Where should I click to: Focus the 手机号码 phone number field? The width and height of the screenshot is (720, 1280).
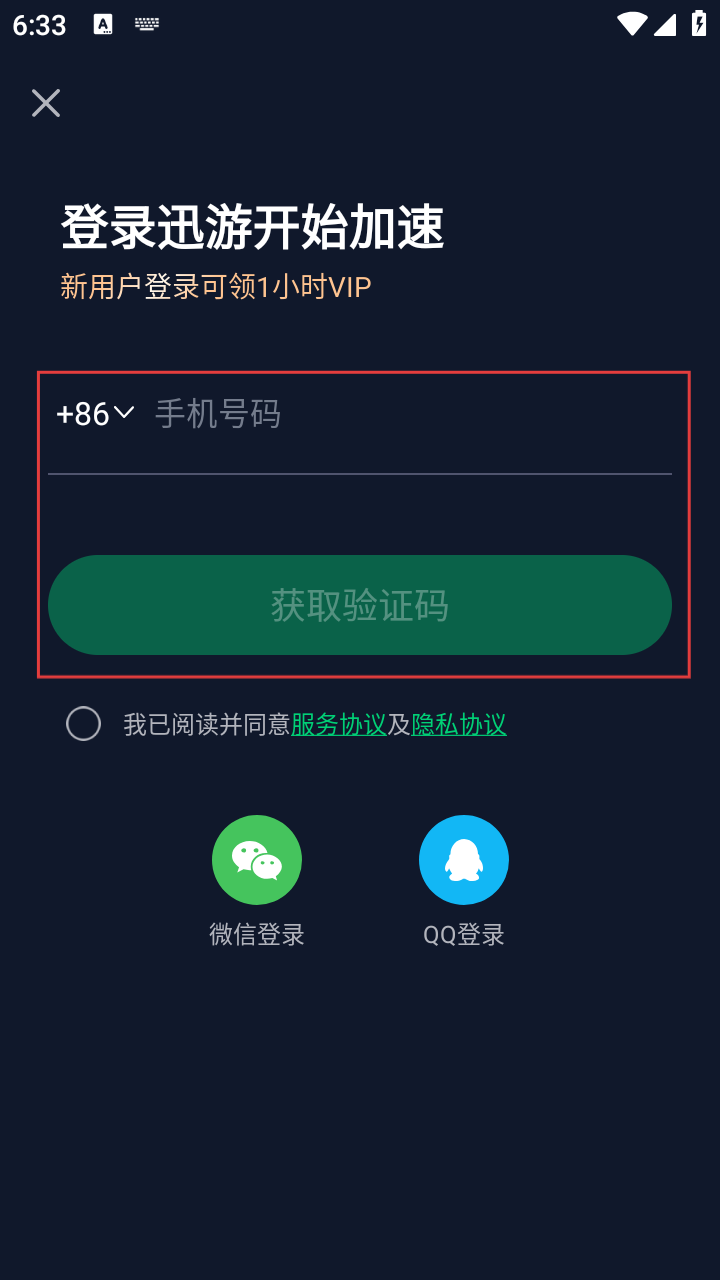click(400, 413)
